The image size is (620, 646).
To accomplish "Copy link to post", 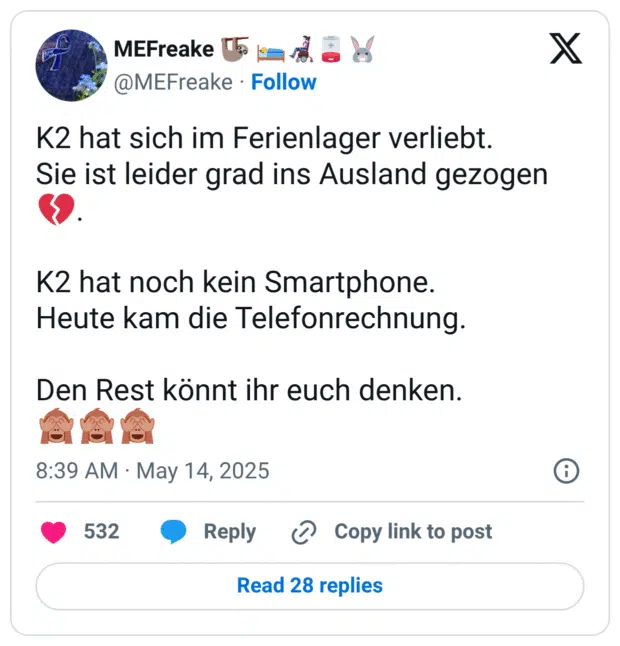I will point(391,532).
